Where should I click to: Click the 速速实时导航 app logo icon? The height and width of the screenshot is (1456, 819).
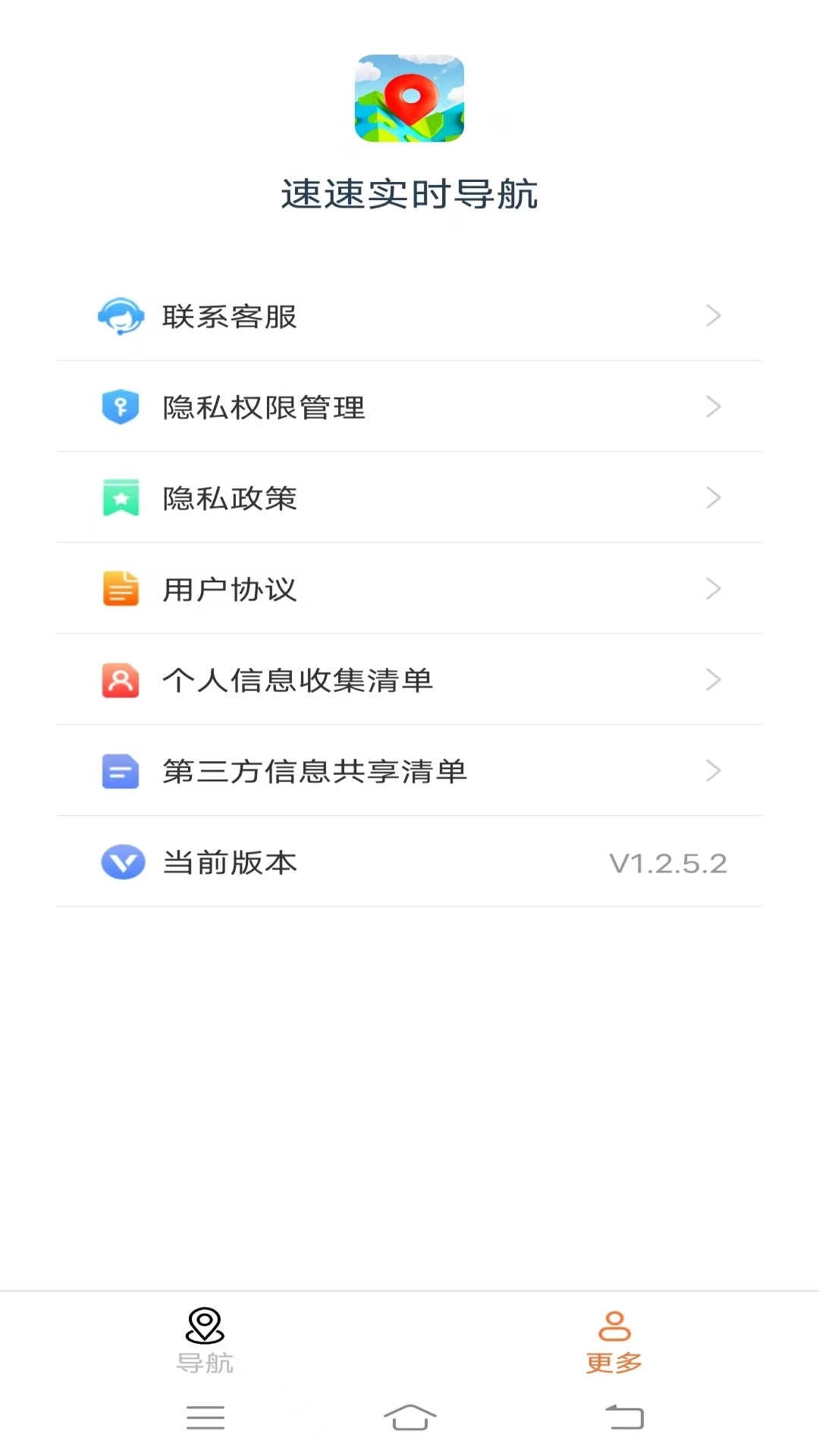coord(409,99)
